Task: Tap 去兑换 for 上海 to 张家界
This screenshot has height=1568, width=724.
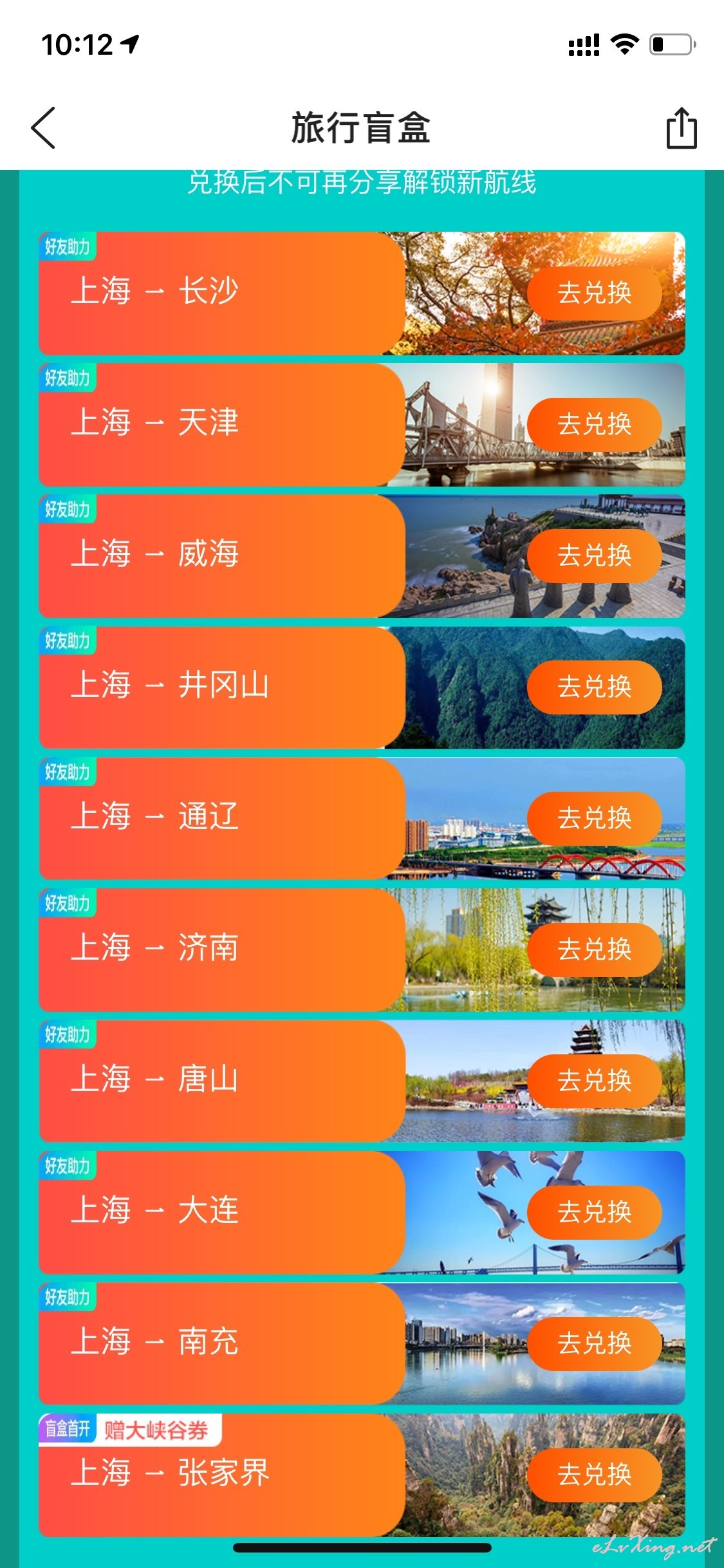Action: pos(594,1475)
